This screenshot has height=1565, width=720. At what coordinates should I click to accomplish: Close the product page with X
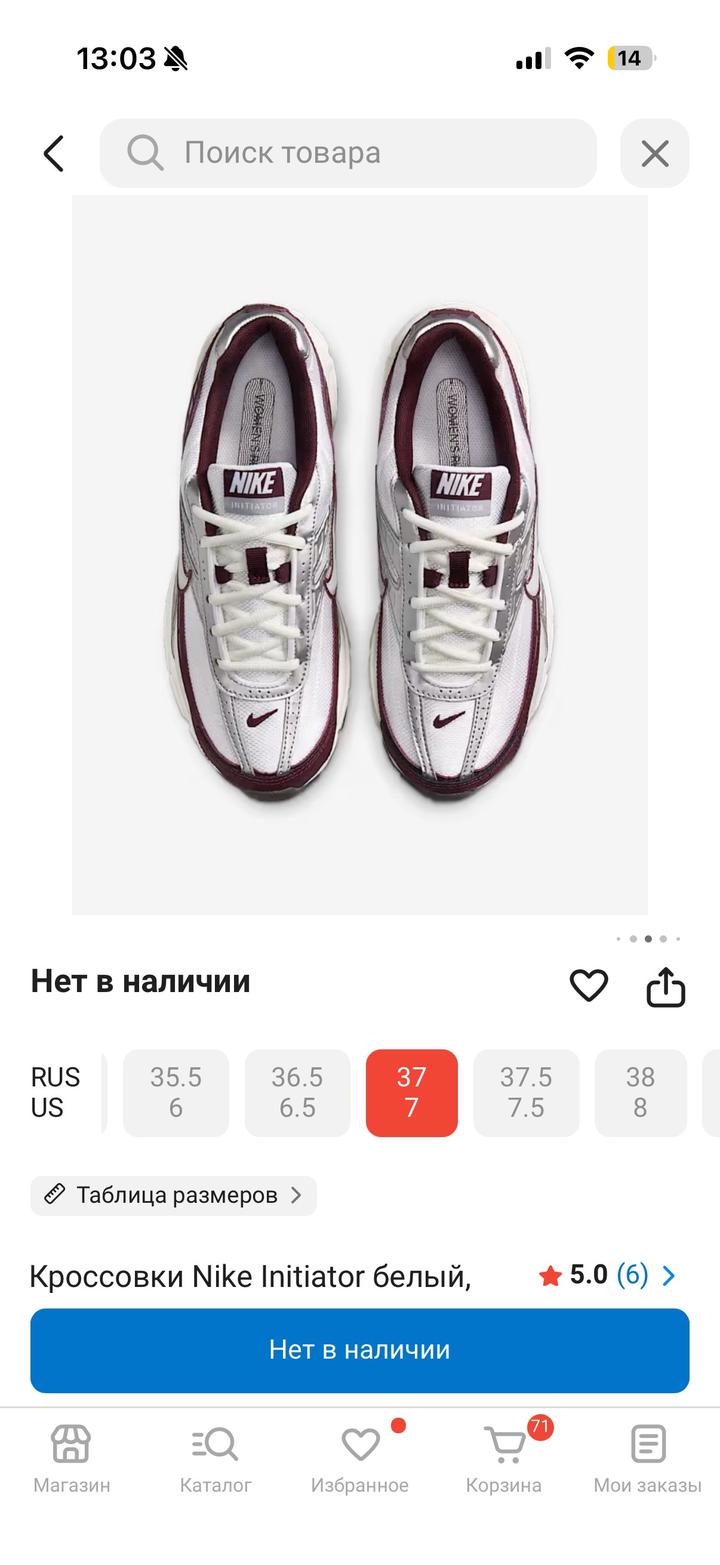(x=654, y=153)
